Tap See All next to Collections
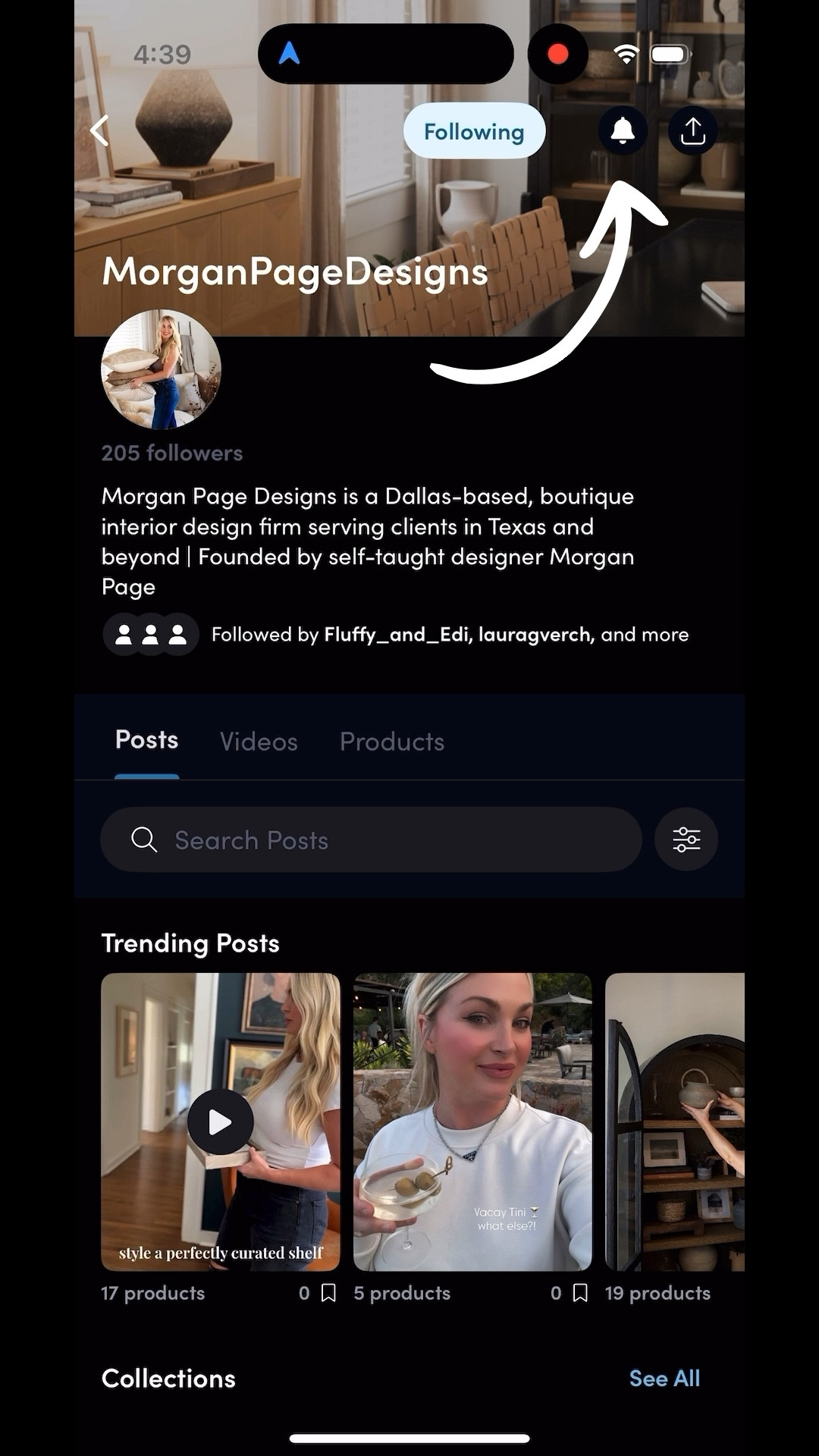 pyautogui.click(x=664, y=1378)
